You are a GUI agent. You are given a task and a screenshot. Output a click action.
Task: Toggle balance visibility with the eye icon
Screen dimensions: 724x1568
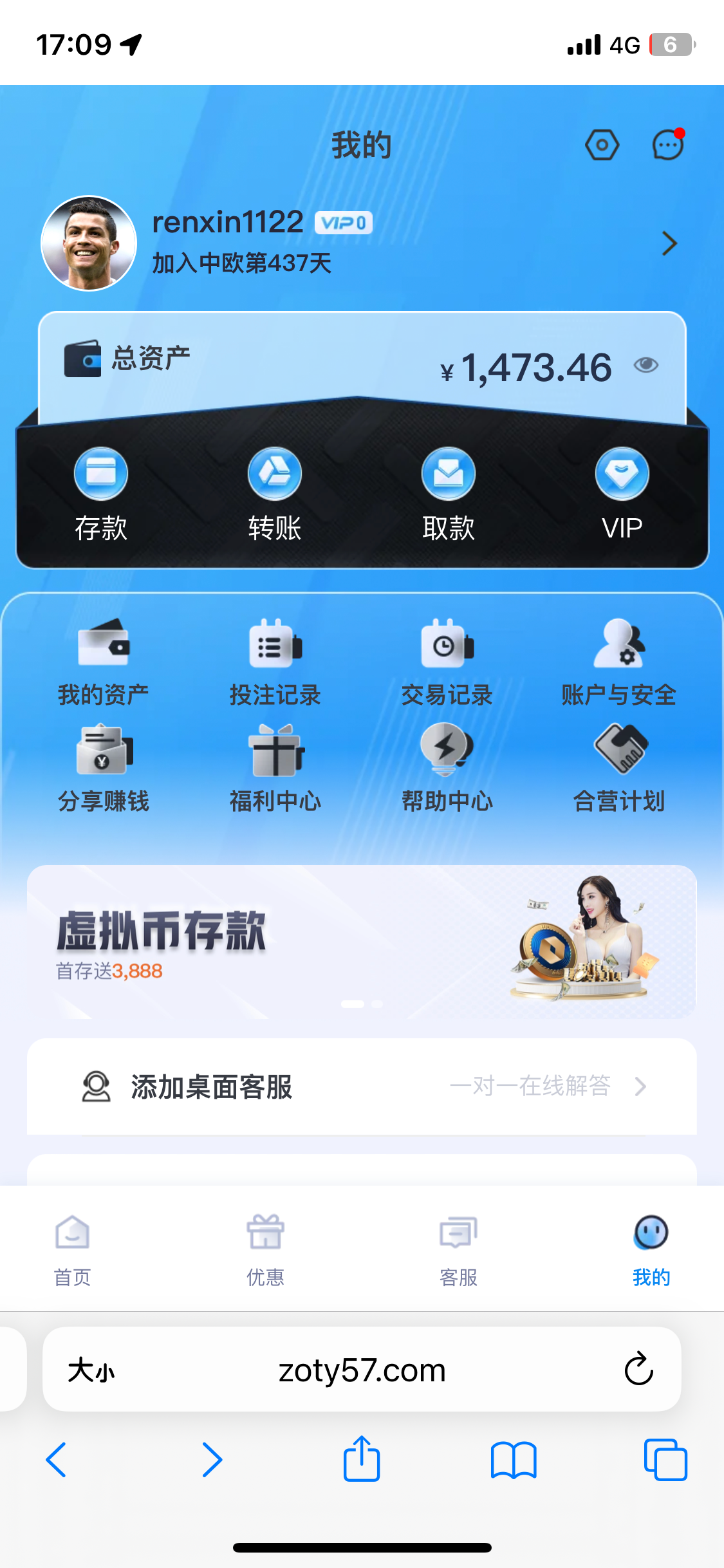pos(647,366)
